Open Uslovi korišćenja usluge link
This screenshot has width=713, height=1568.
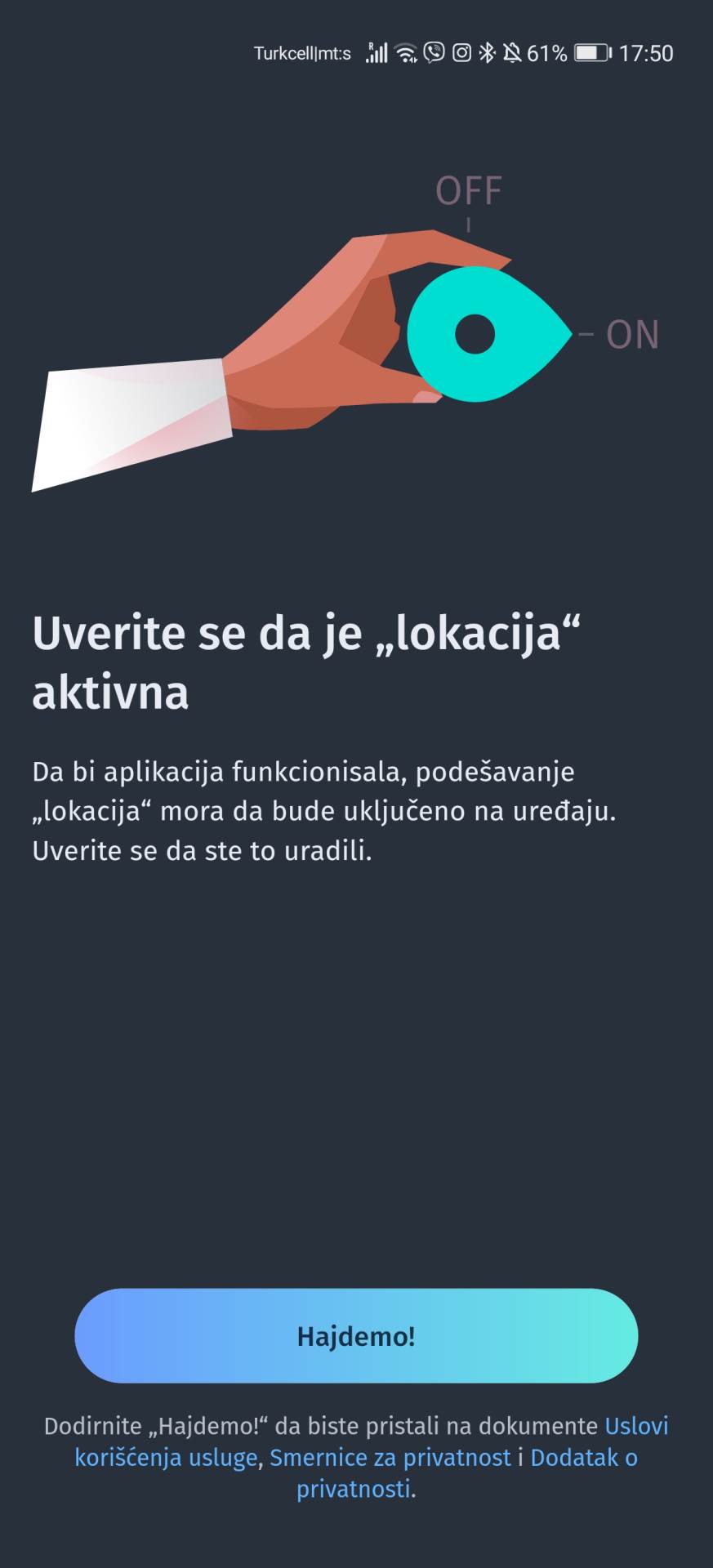pos(166,1458)
